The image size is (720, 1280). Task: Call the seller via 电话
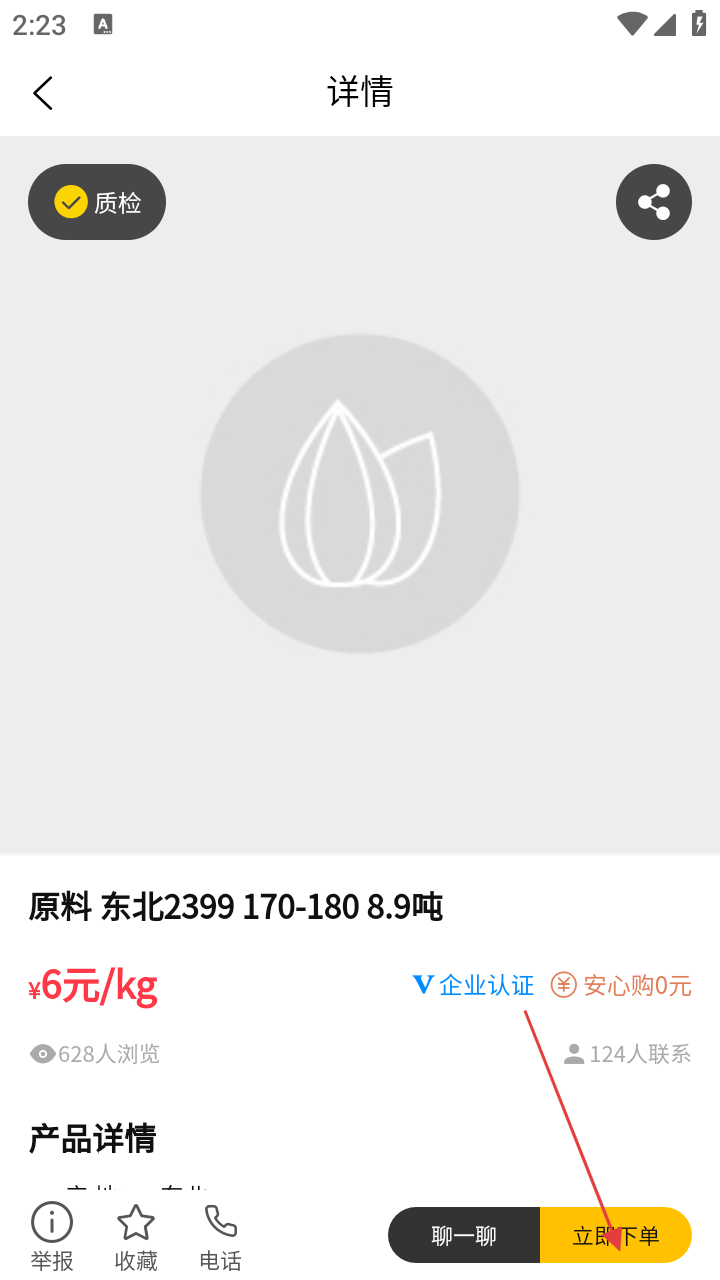pyautogui.click(x=220, y=1237)
